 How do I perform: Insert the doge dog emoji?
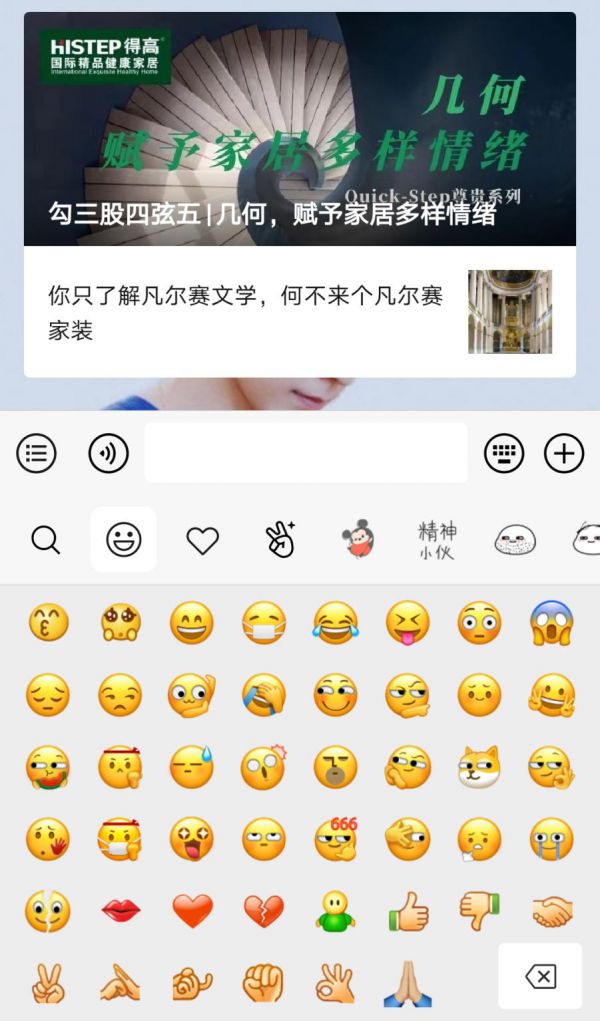click(479, 768)
